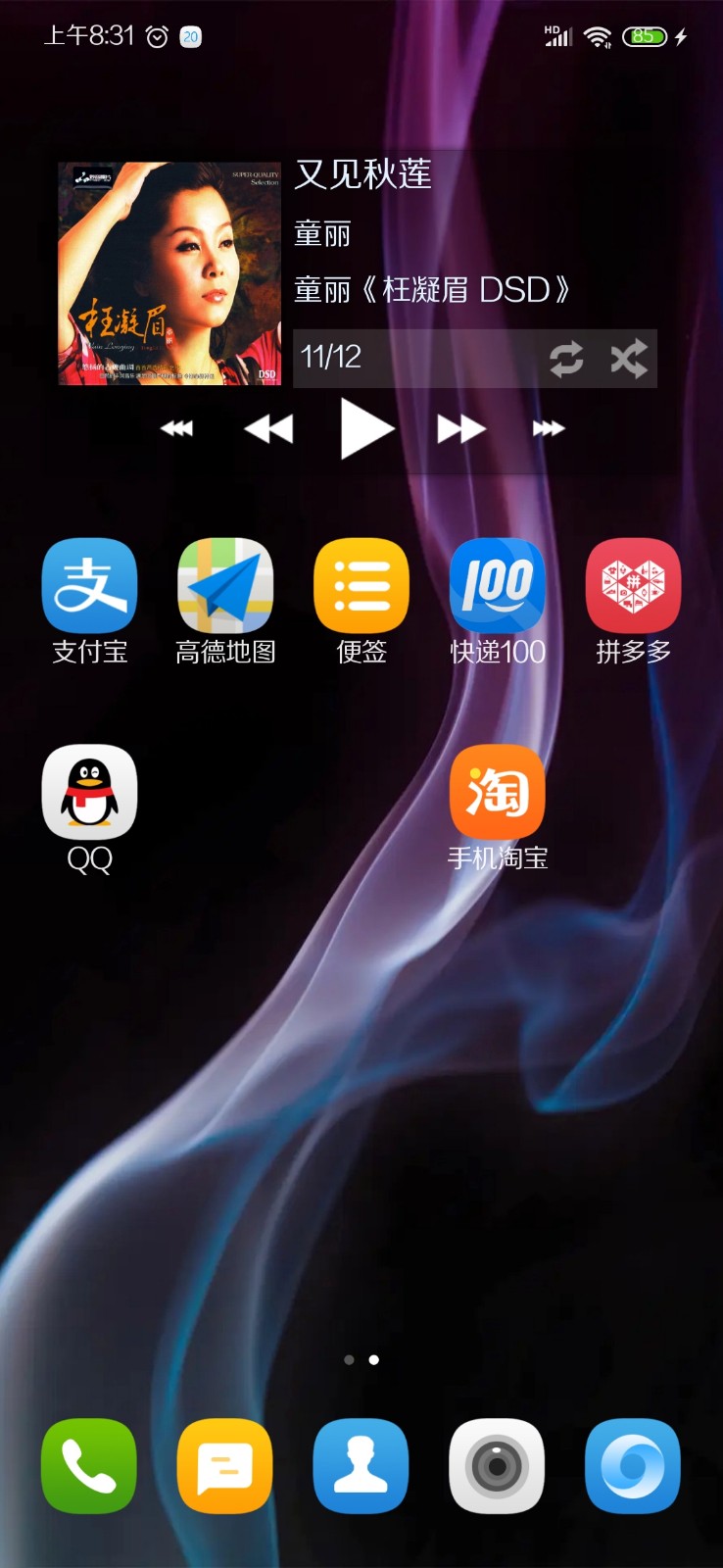Open the messages app in dock
The width and height of the screenshot is (723, 1568).
(225, 1466)
